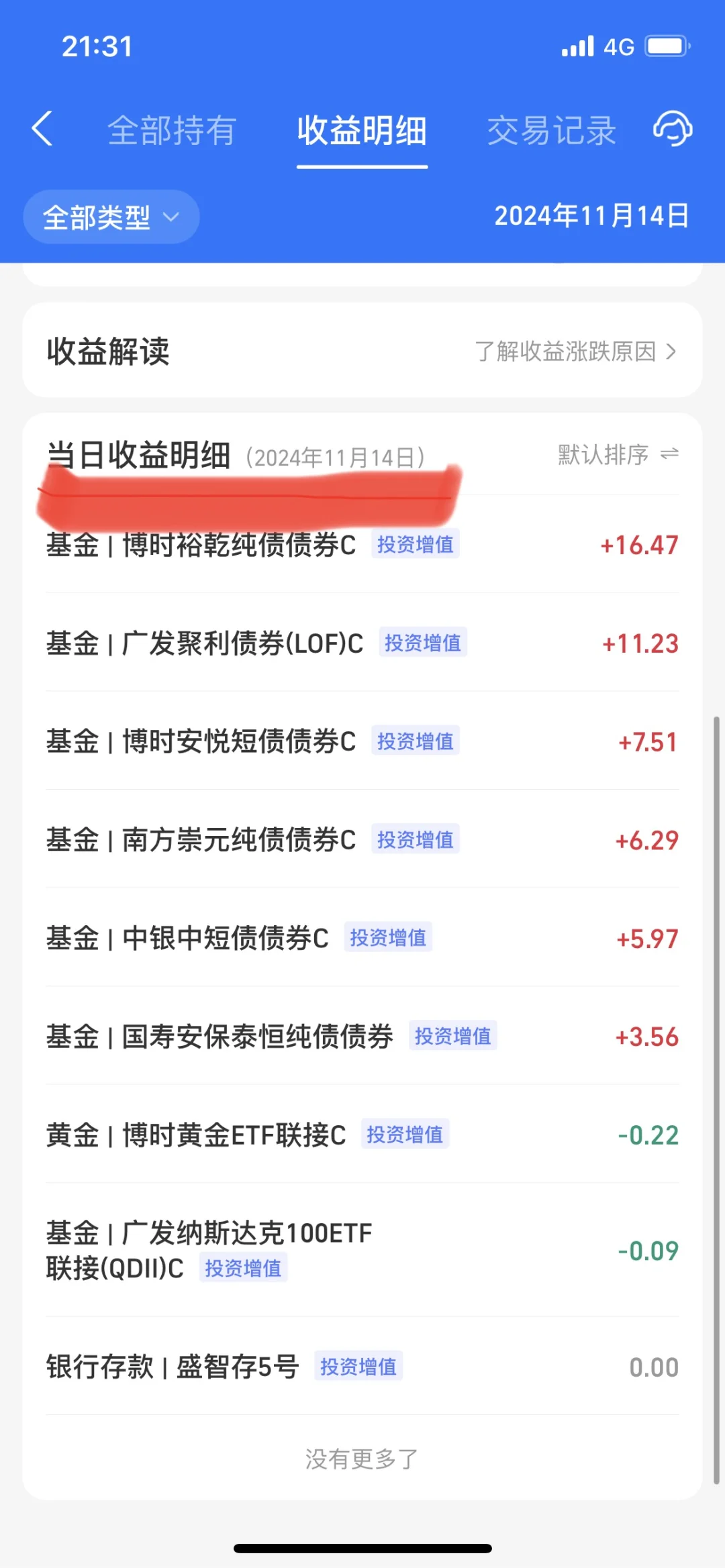Tap the 投资增值 badge on 盛智存5号
The width and height of the screenshot is (725, 1568).
pos(360,1367)
